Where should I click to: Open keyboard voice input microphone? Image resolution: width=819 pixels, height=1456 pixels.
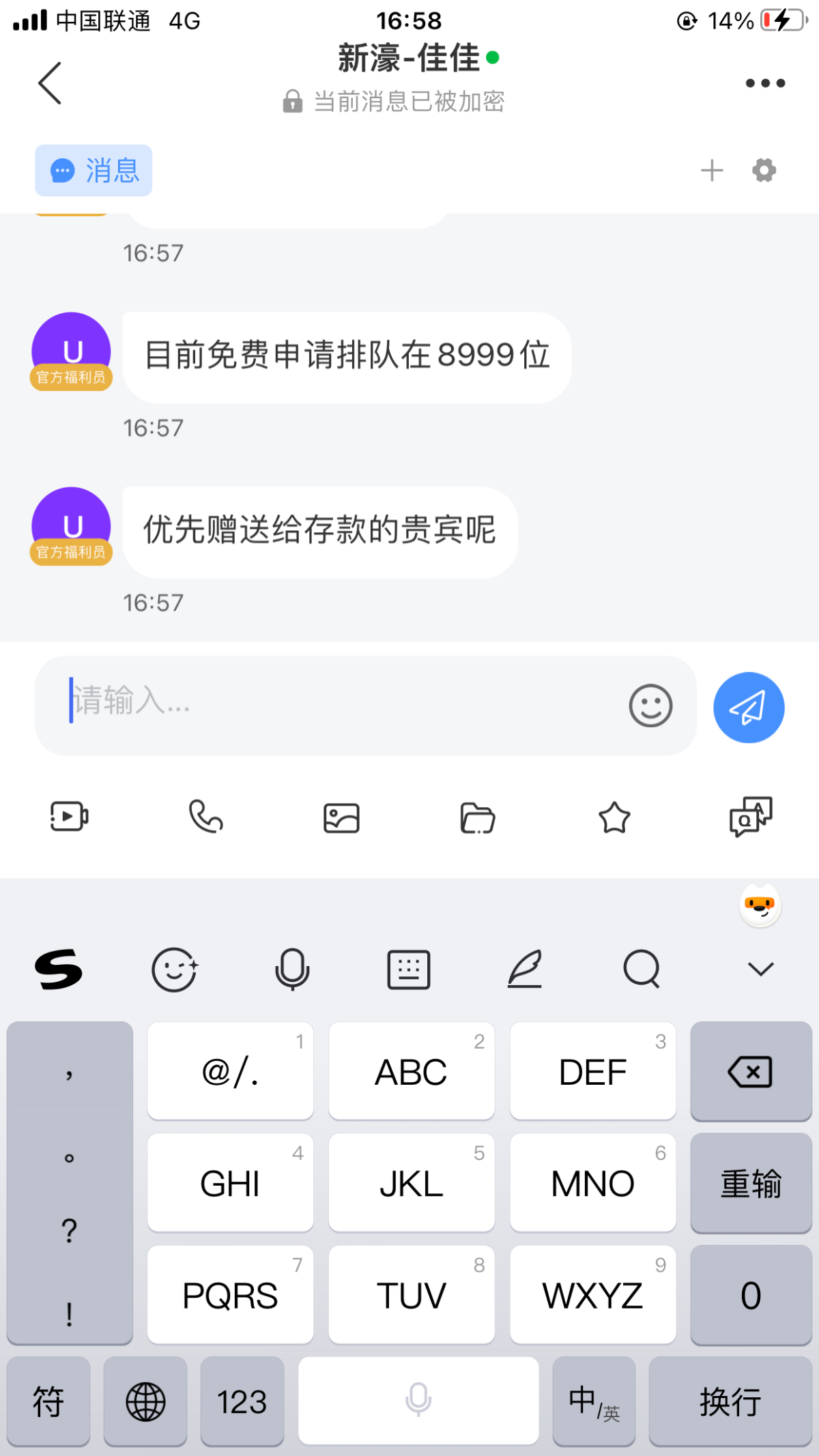pos(292,970)
